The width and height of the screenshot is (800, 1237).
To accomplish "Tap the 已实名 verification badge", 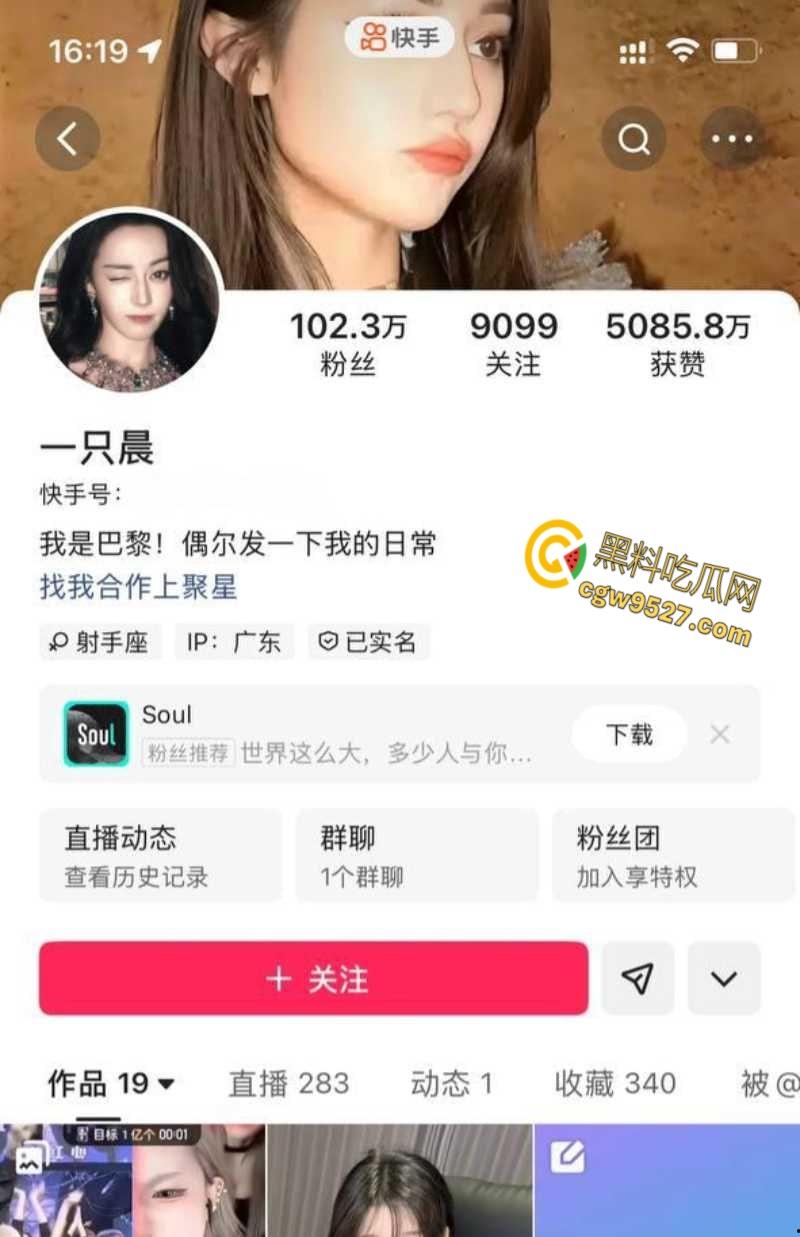I will point(370,642).
